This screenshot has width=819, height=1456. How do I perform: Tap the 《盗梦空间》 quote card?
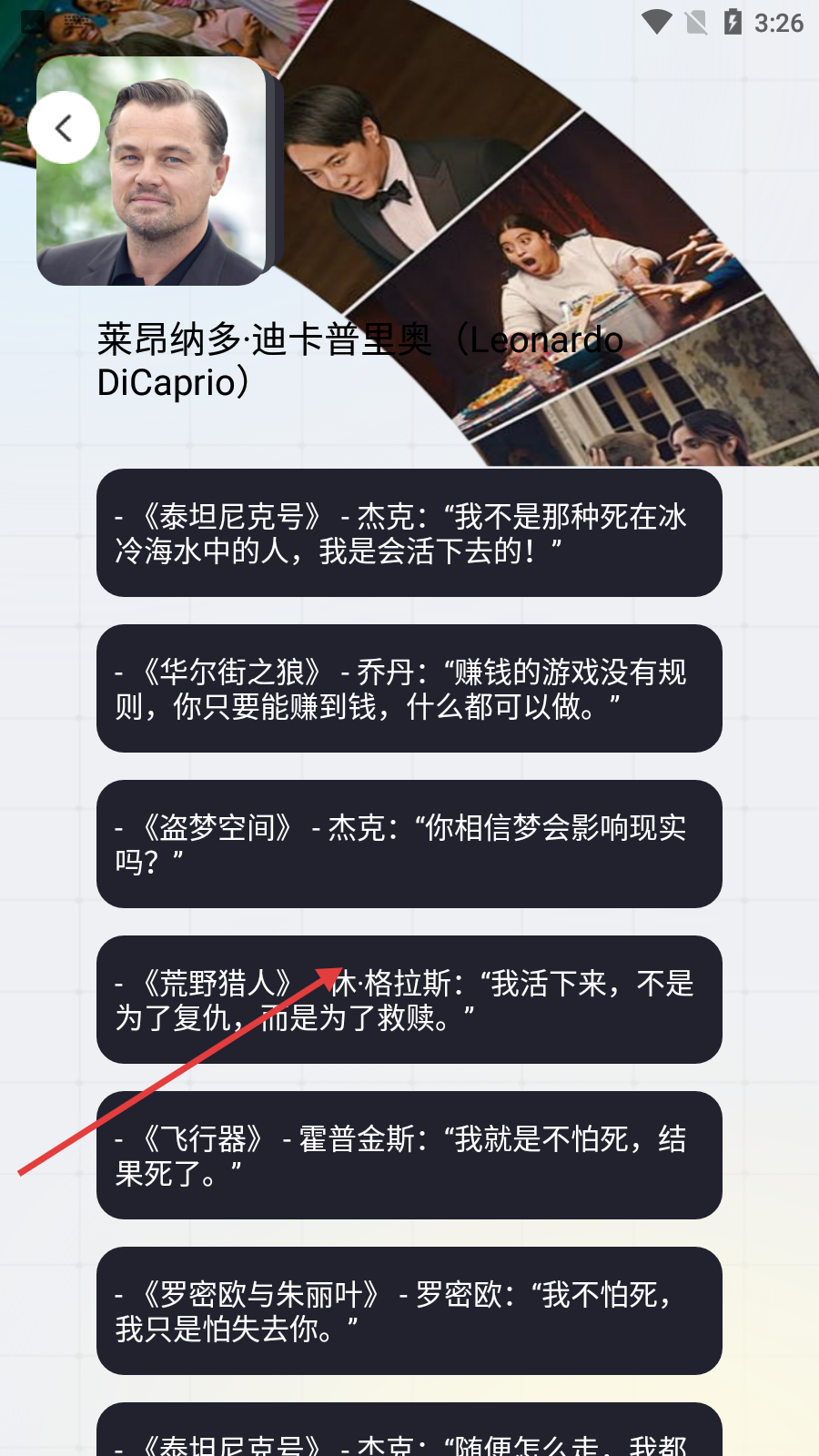409,844
